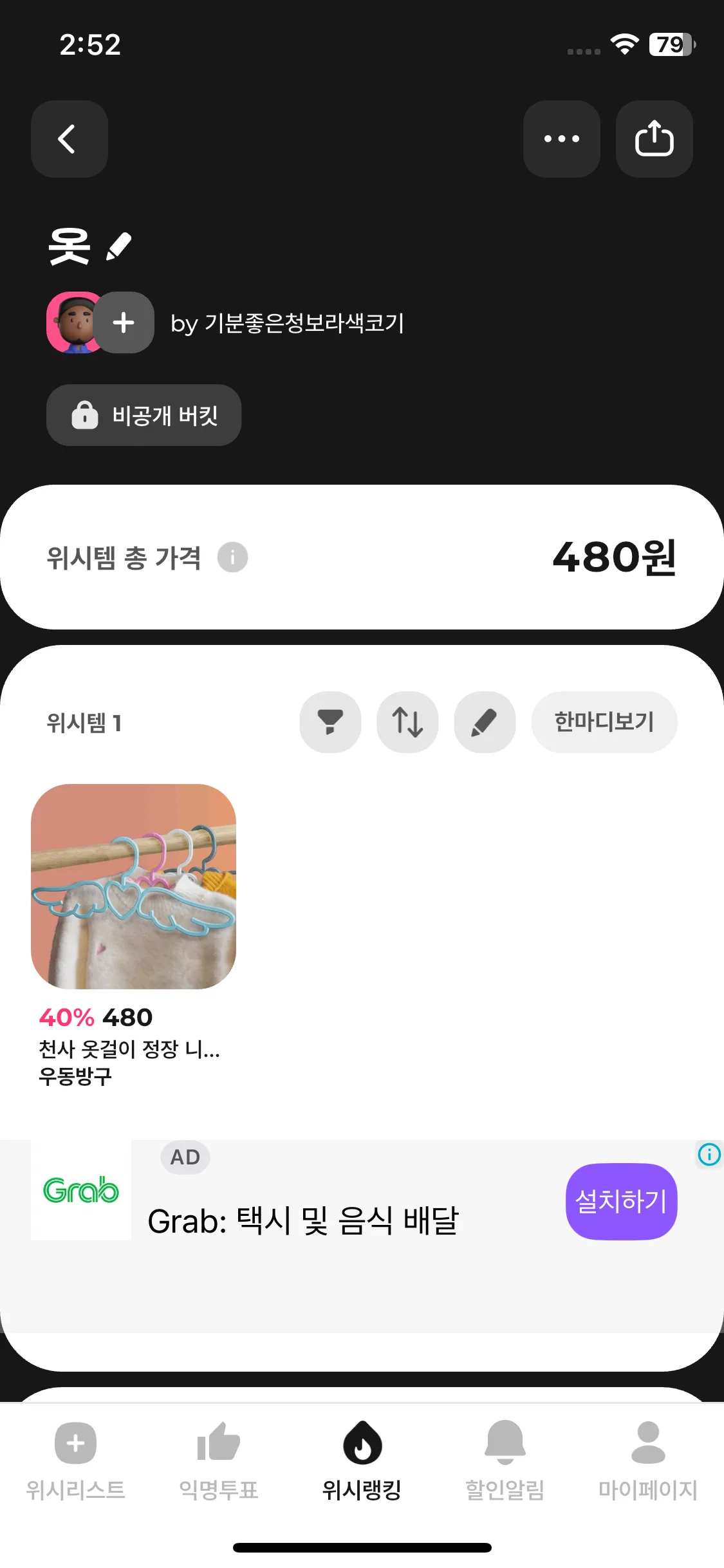Screen dimensions: 724x1568
Task: Open the more options menu icon
Action: coord(561,139)
